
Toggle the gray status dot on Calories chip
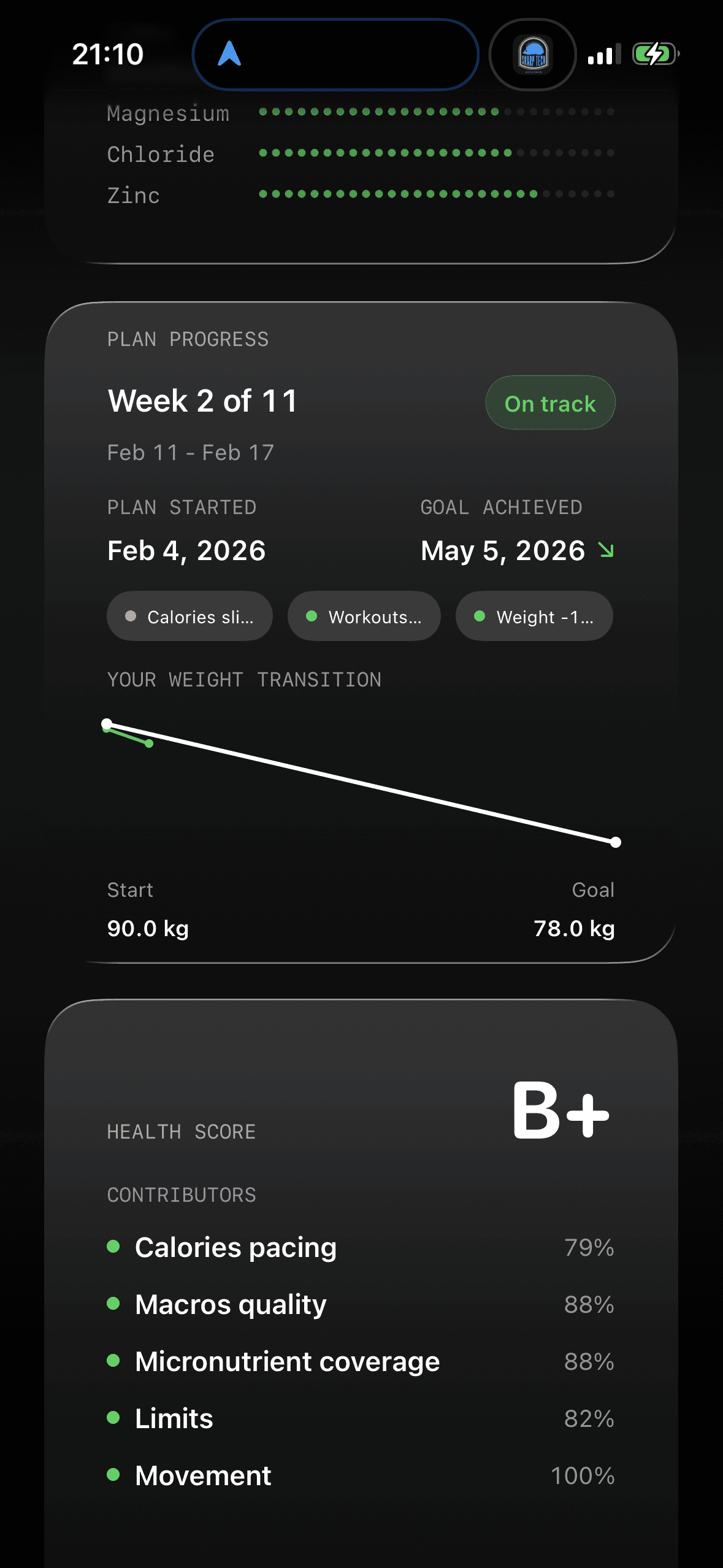(x=130, y=616)
